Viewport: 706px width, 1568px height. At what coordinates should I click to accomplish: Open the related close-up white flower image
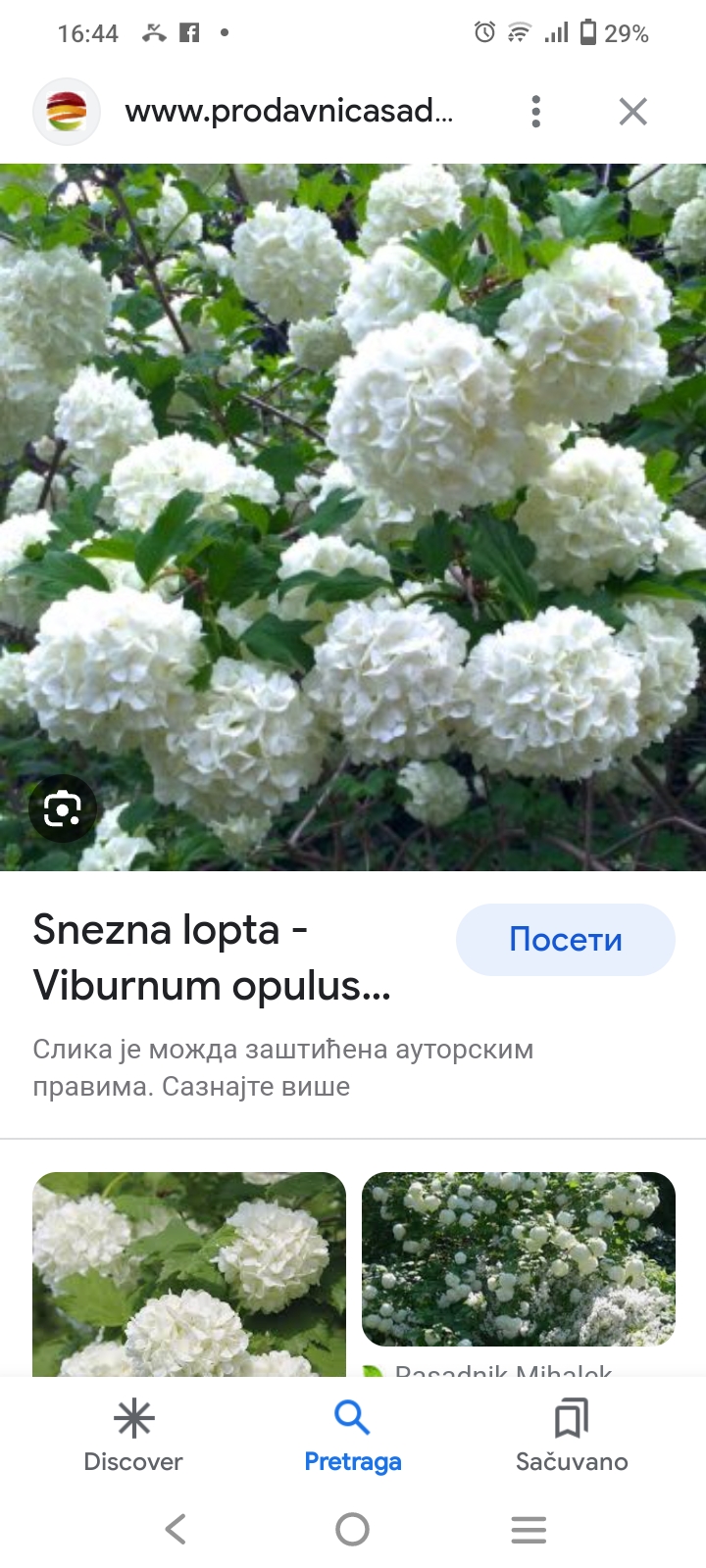tap(189, 1274)
